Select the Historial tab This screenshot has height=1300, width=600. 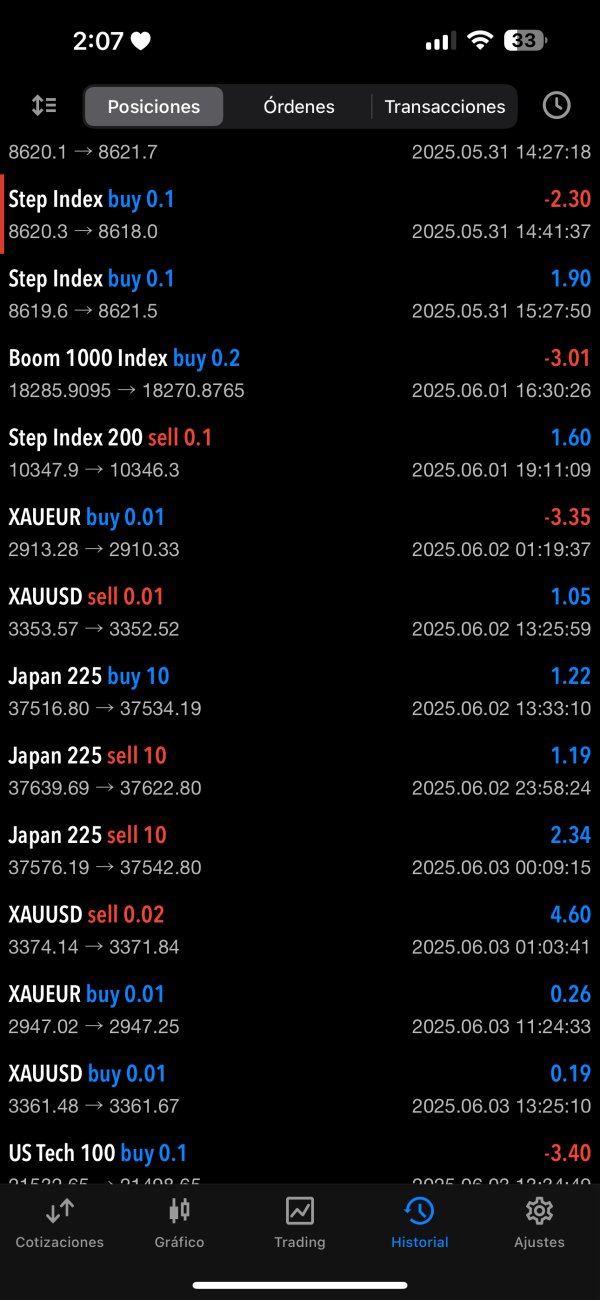[x=419, y=1223]
